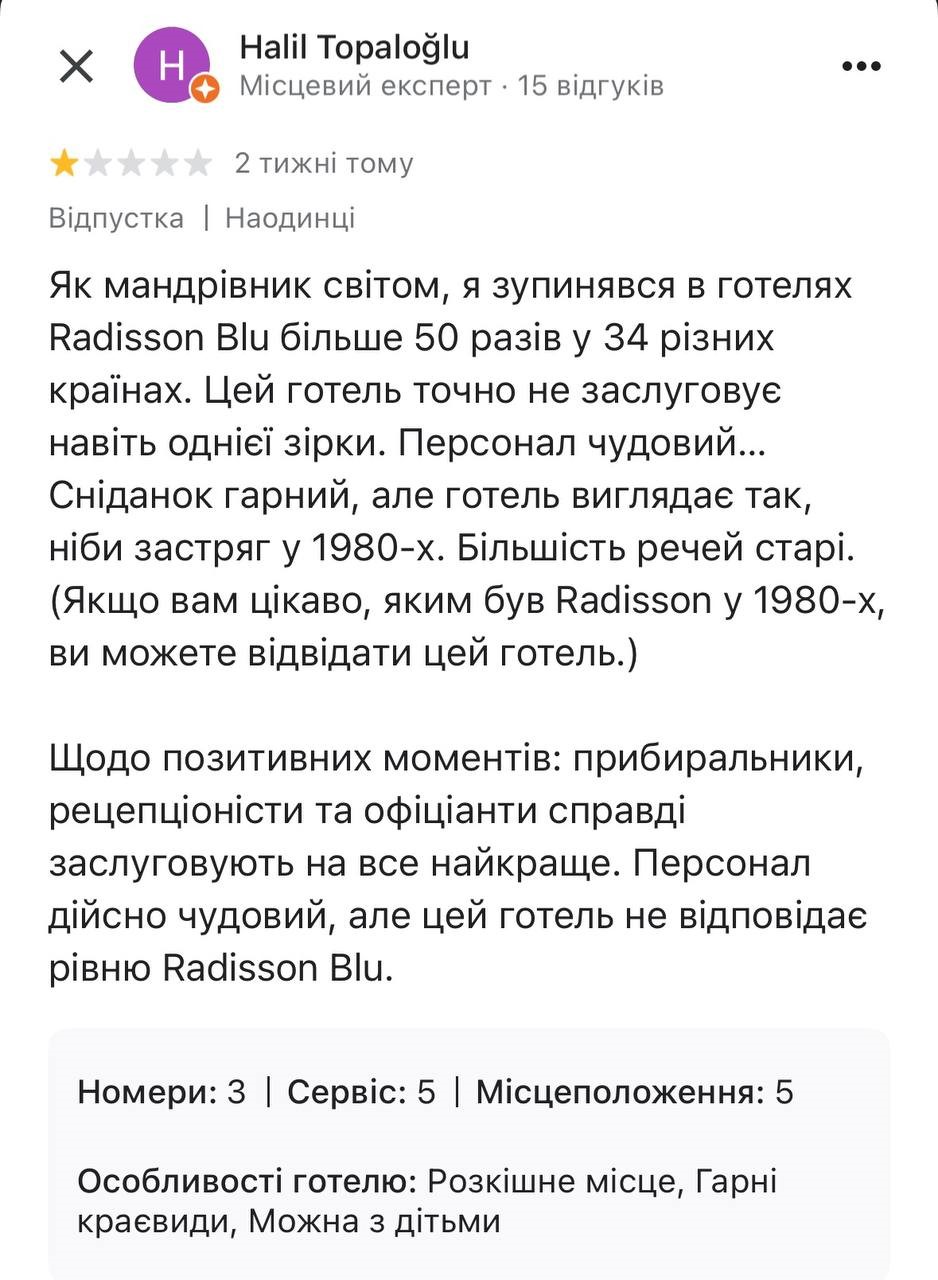Tap reviewer name Halil Topaloğlu
938x1280 pixels.
click(354, 47)
